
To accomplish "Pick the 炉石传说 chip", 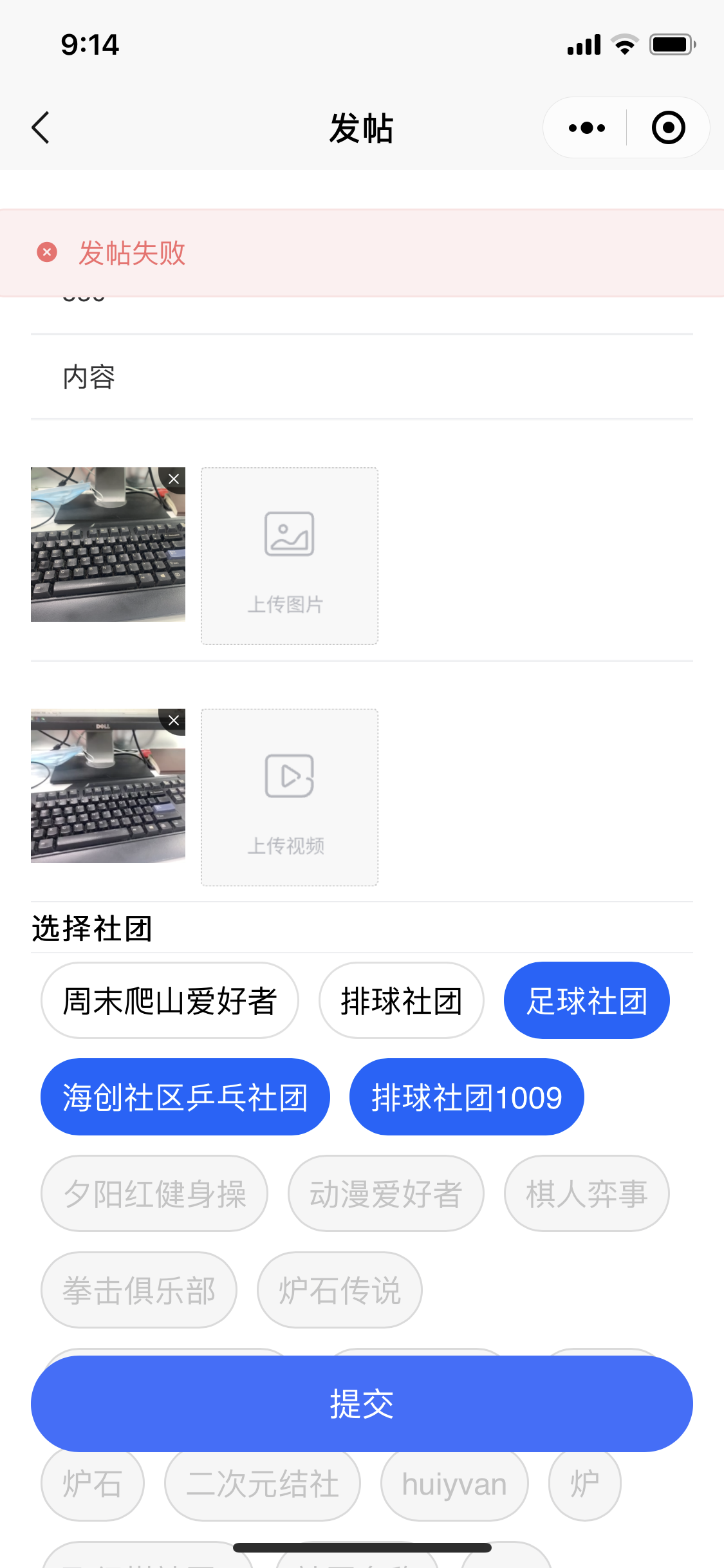I will pos(339,1290).
